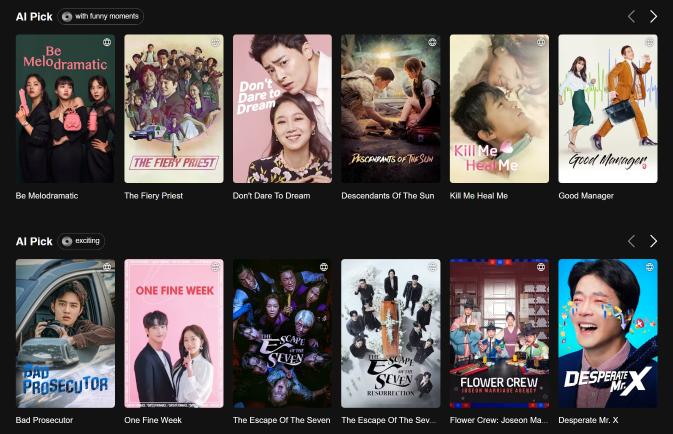
Task: Select Don't Dare To Dream
Action: click(x=282, y=108)
